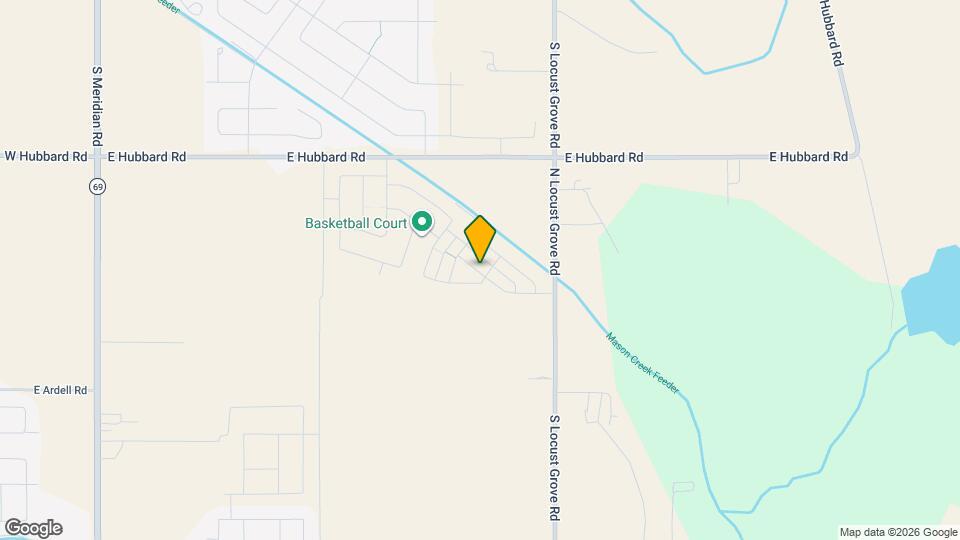The height and width of the screenshot is (540, 960).
Task: Open the Basketball Court place pin
Action: click(422, 222)
